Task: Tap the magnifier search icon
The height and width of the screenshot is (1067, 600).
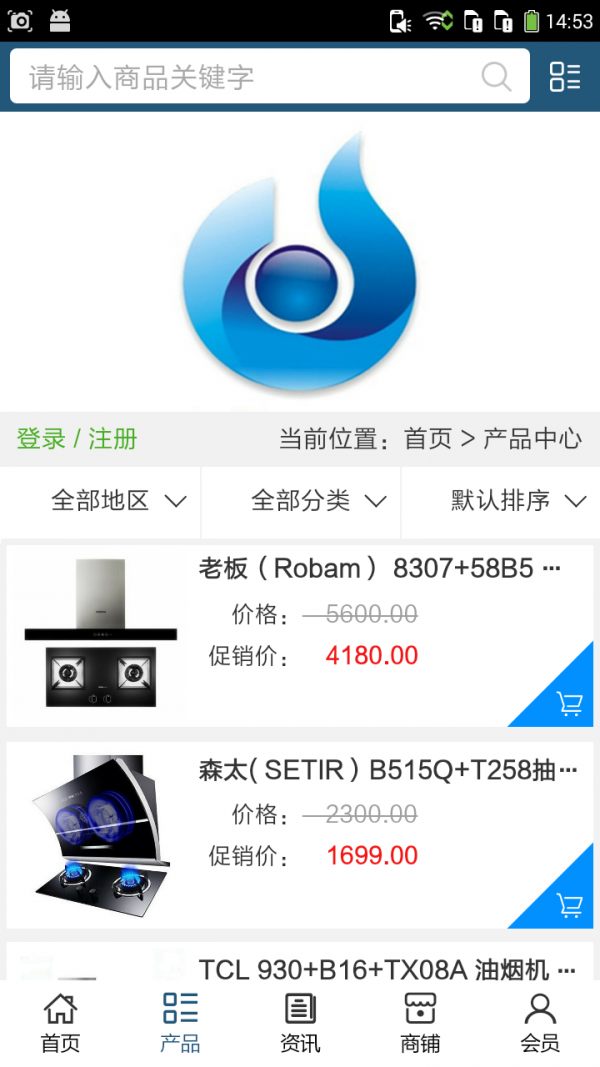Action: click(496, 77)
